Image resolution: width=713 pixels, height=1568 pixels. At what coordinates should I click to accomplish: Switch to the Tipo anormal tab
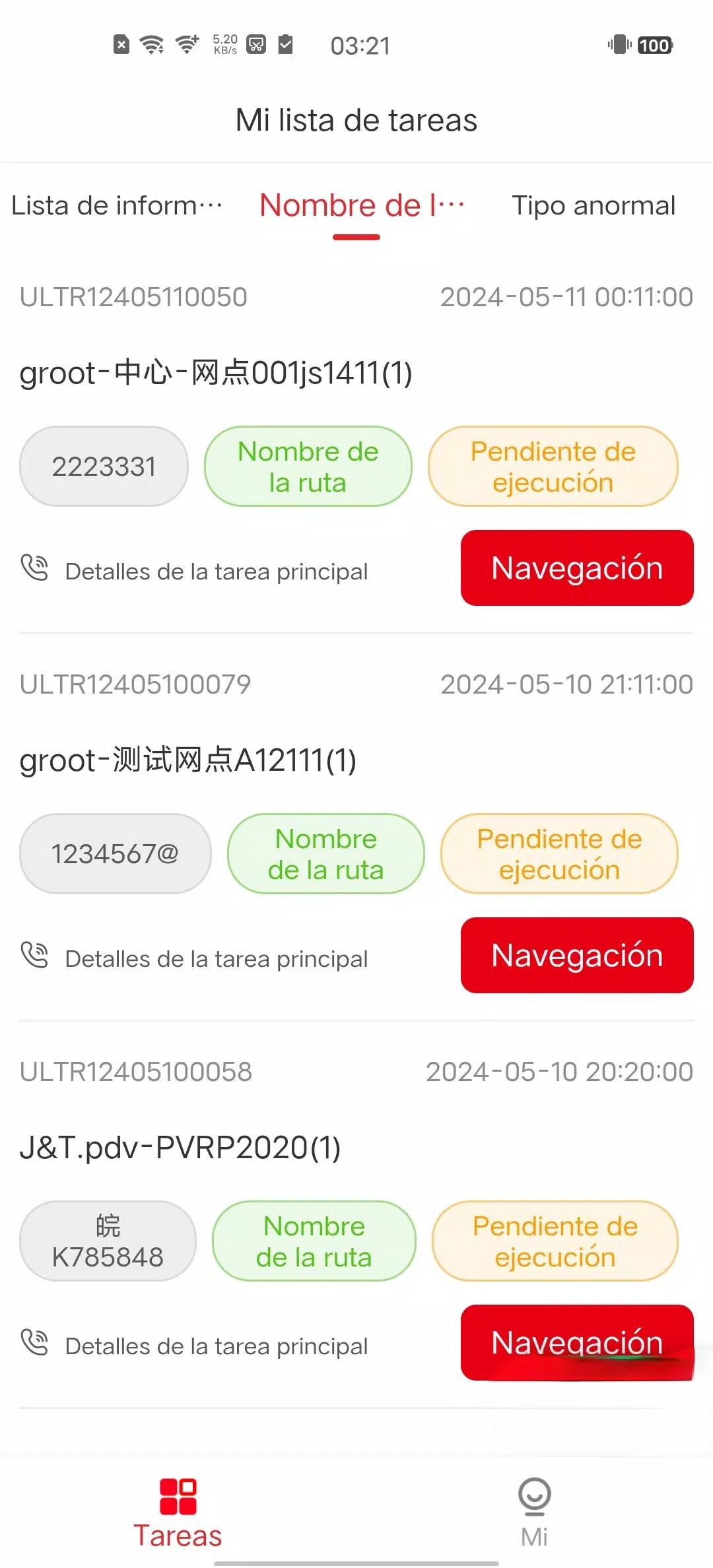tap(594, 206)
